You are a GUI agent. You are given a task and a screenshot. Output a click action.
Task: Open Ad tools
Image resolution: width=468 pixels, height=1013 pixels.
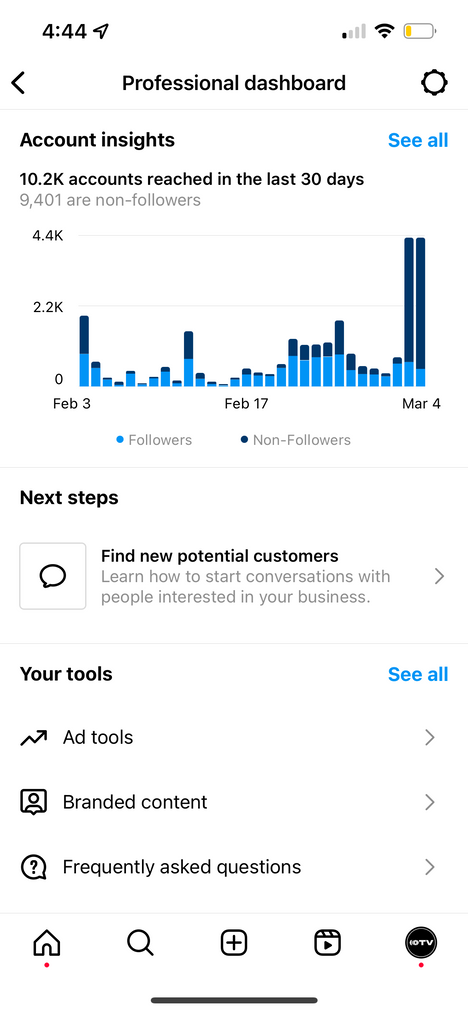coord(234,738)
